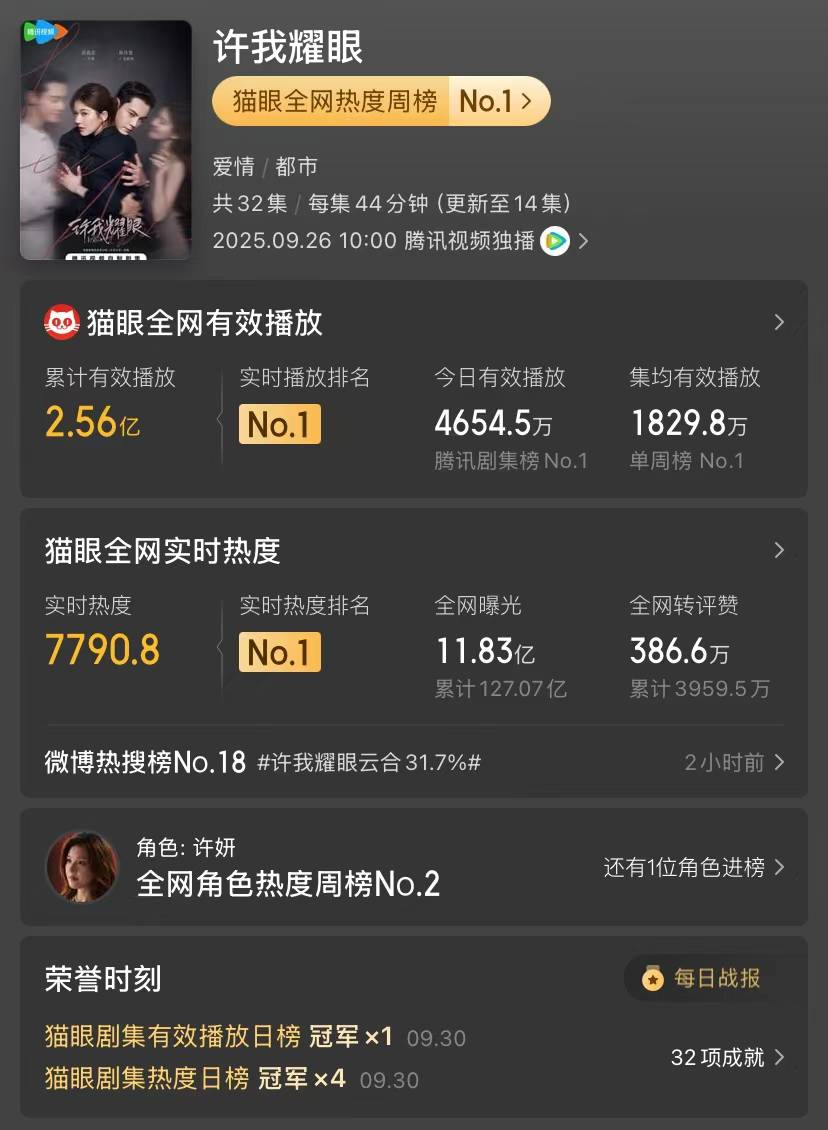The image size is (828, 1130).
Task: Open the 每日战报 button
Action: (703, 977)
